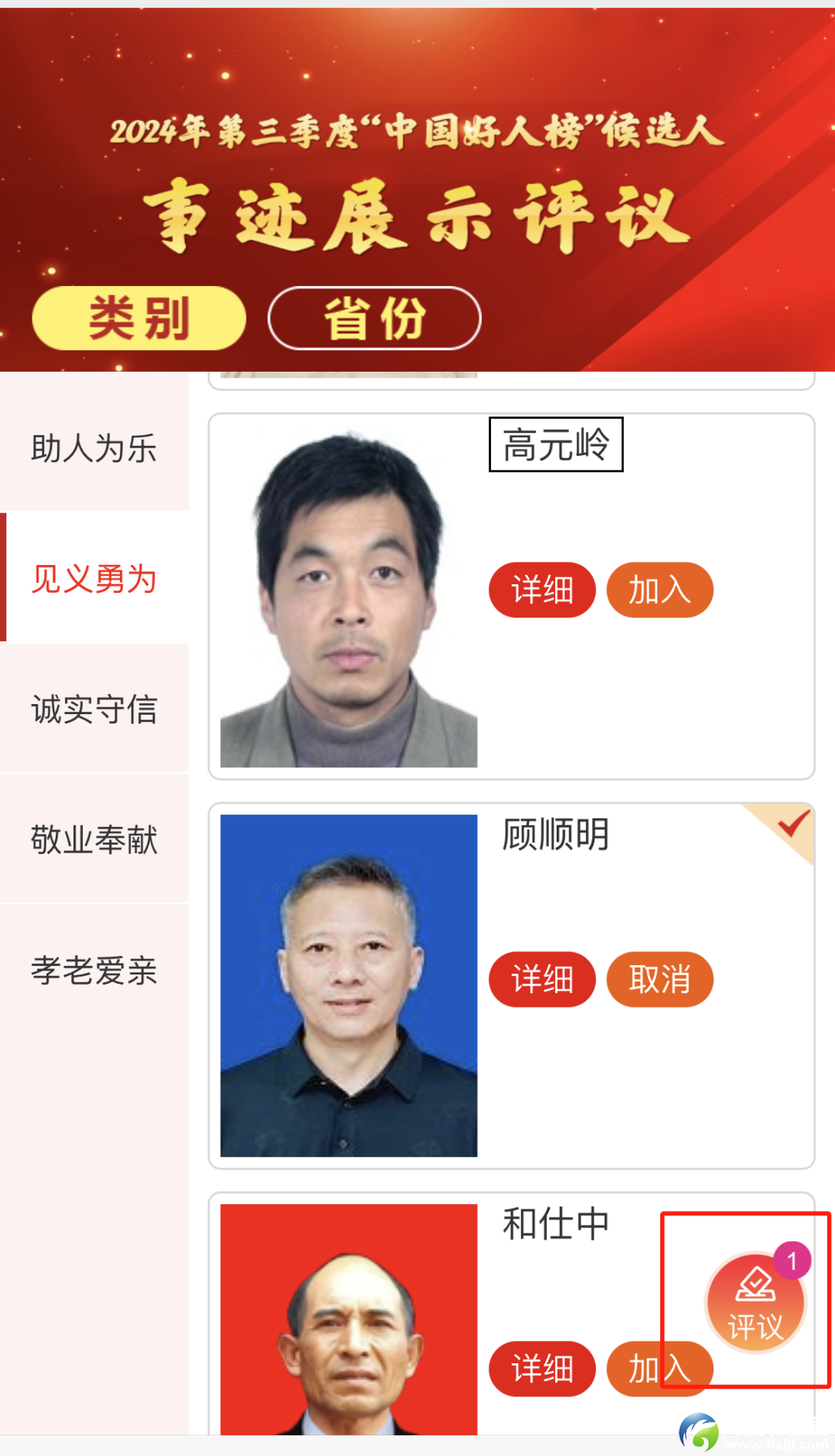Select the 见义勇为 category
The image size is (835, 1456).
click(x=94, y=579)
